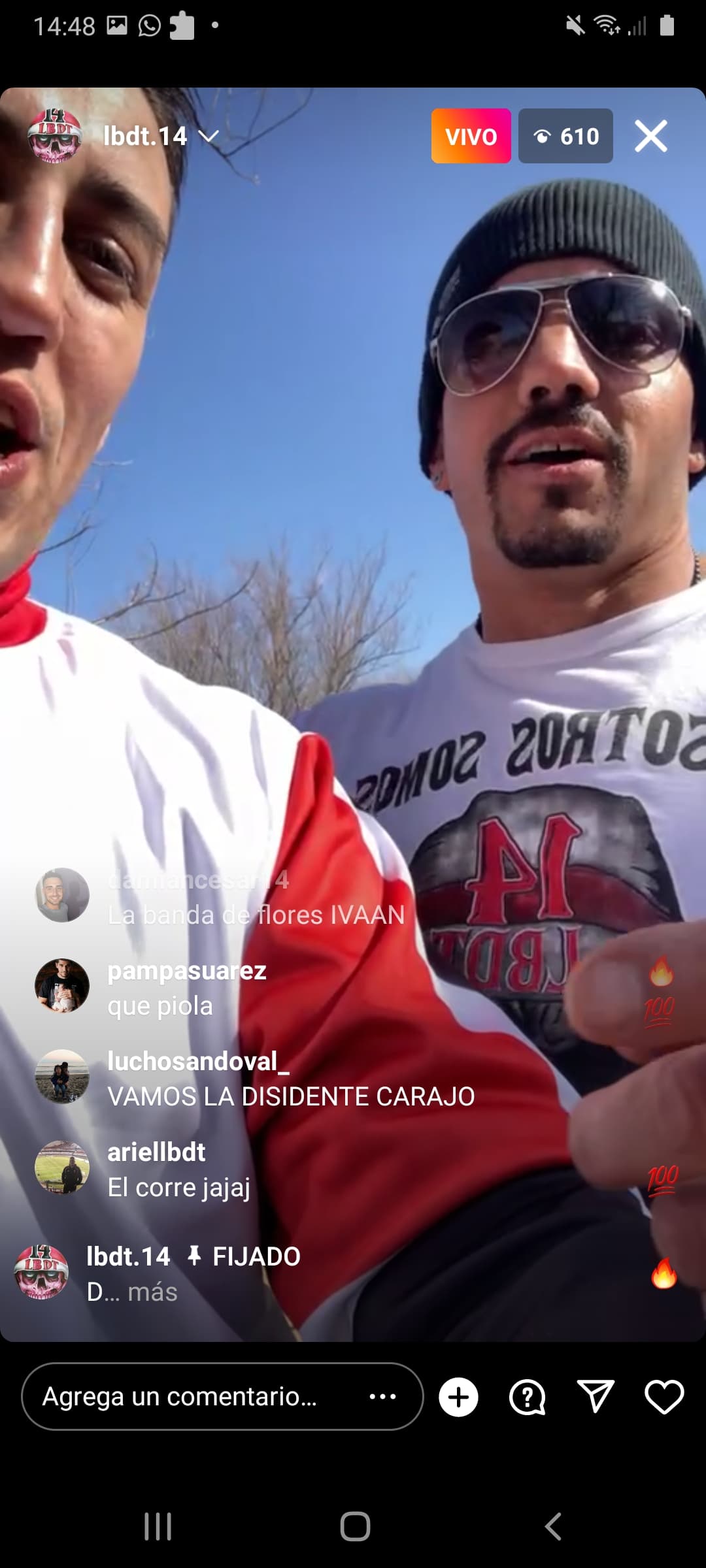Image resolution: width=706 pixels, height=1568 pixels.
Task: Tap the plus button to request joining
Action: 458,1397
